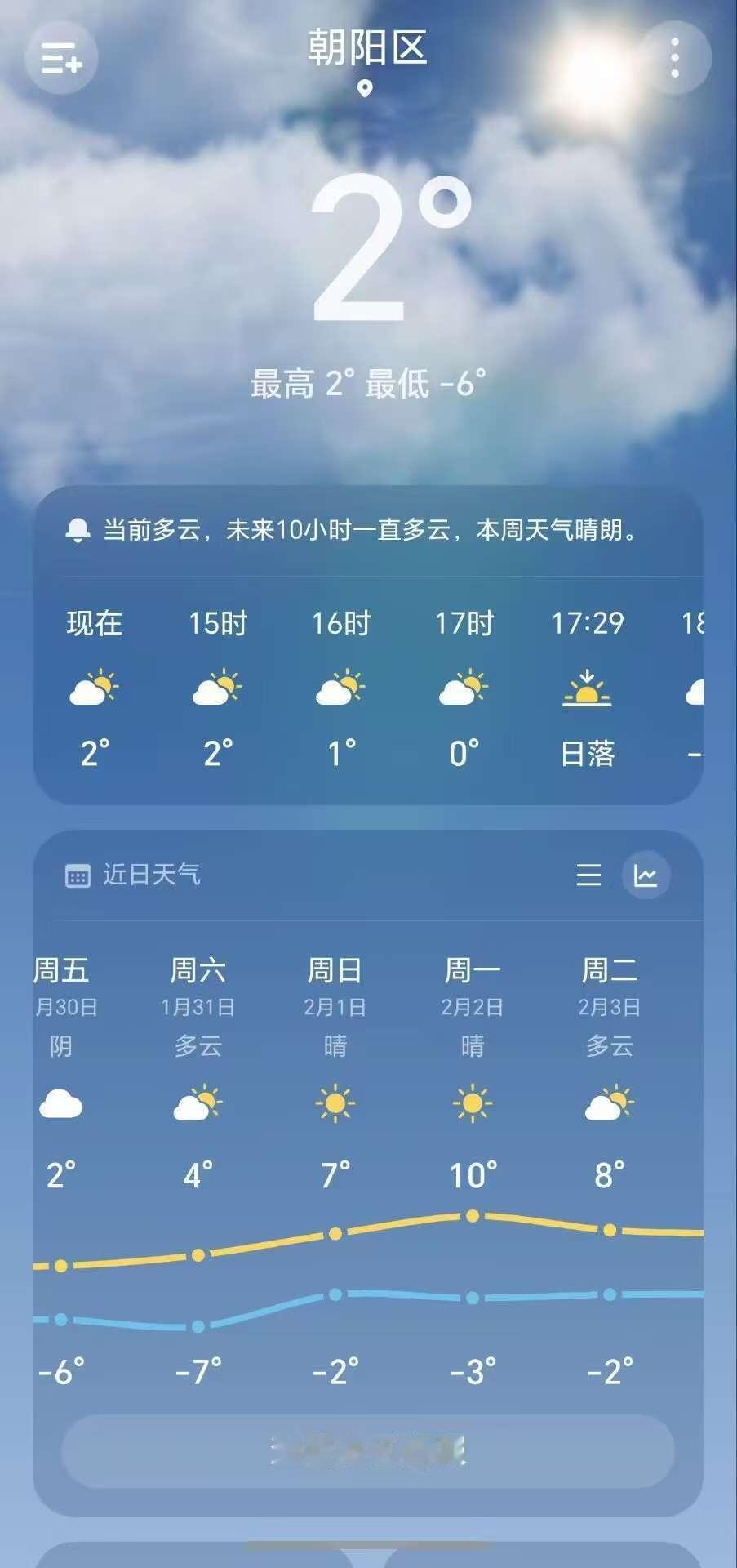
Task: Click the sunny icon under 周一
Action: tap(473, 1104)
